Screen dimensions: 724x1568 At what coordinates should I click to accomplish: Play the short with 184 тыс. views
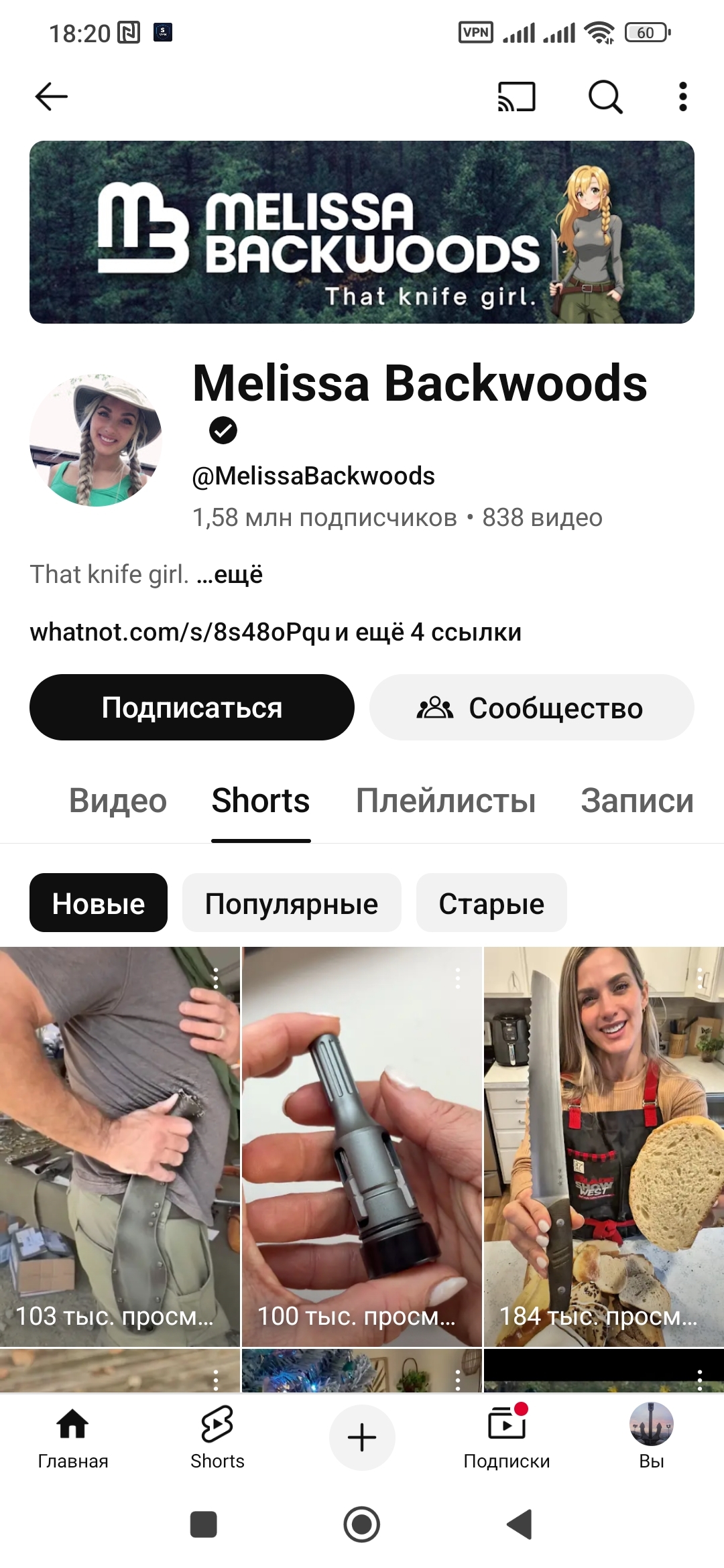click(x=603, y=1146)
